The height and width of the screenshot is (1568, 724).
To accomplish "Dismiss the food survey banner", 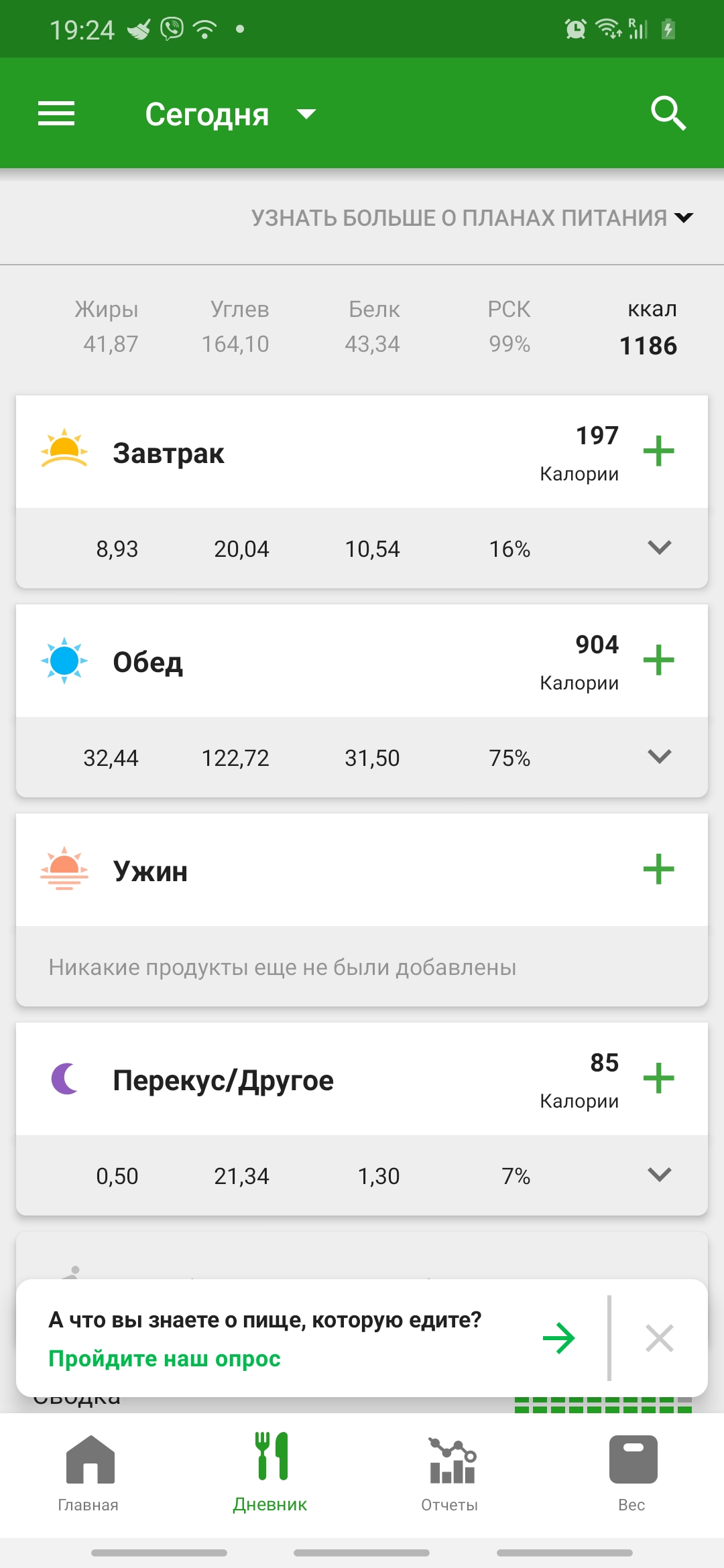I will coord(660,1339).
